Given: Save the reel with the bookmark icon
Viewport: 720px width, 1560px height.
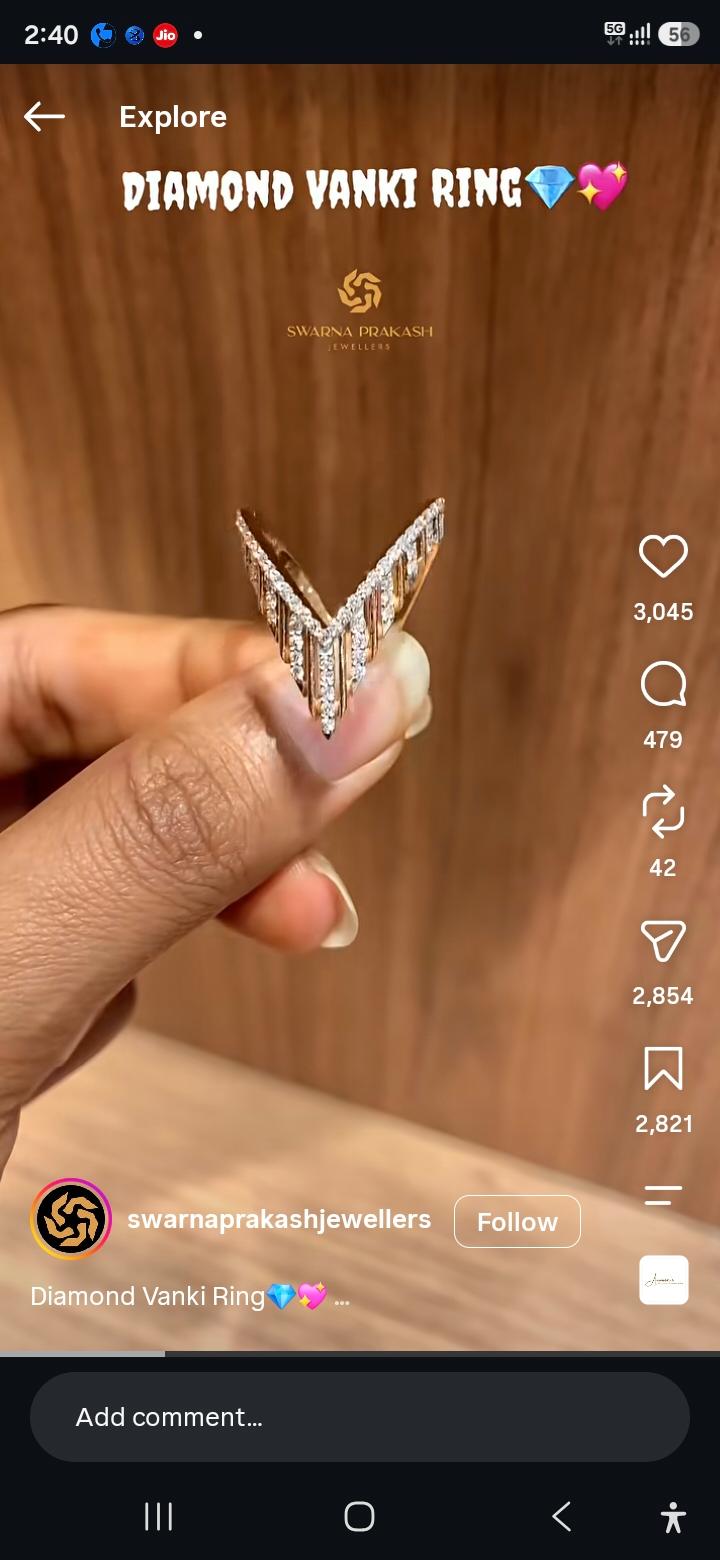Looking at the screenshot, I should 663,1069.
